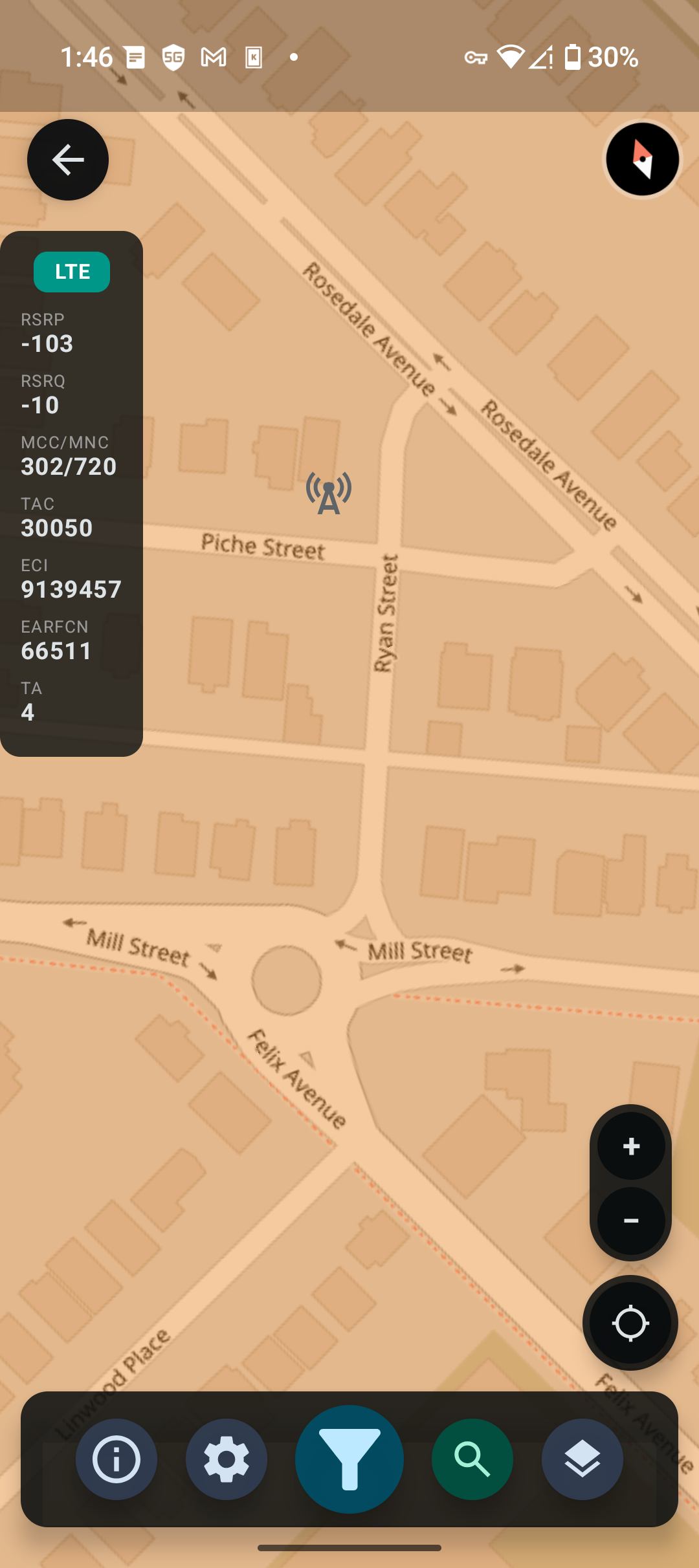Tap the compass to reset orientation

(x=642, y=159)
